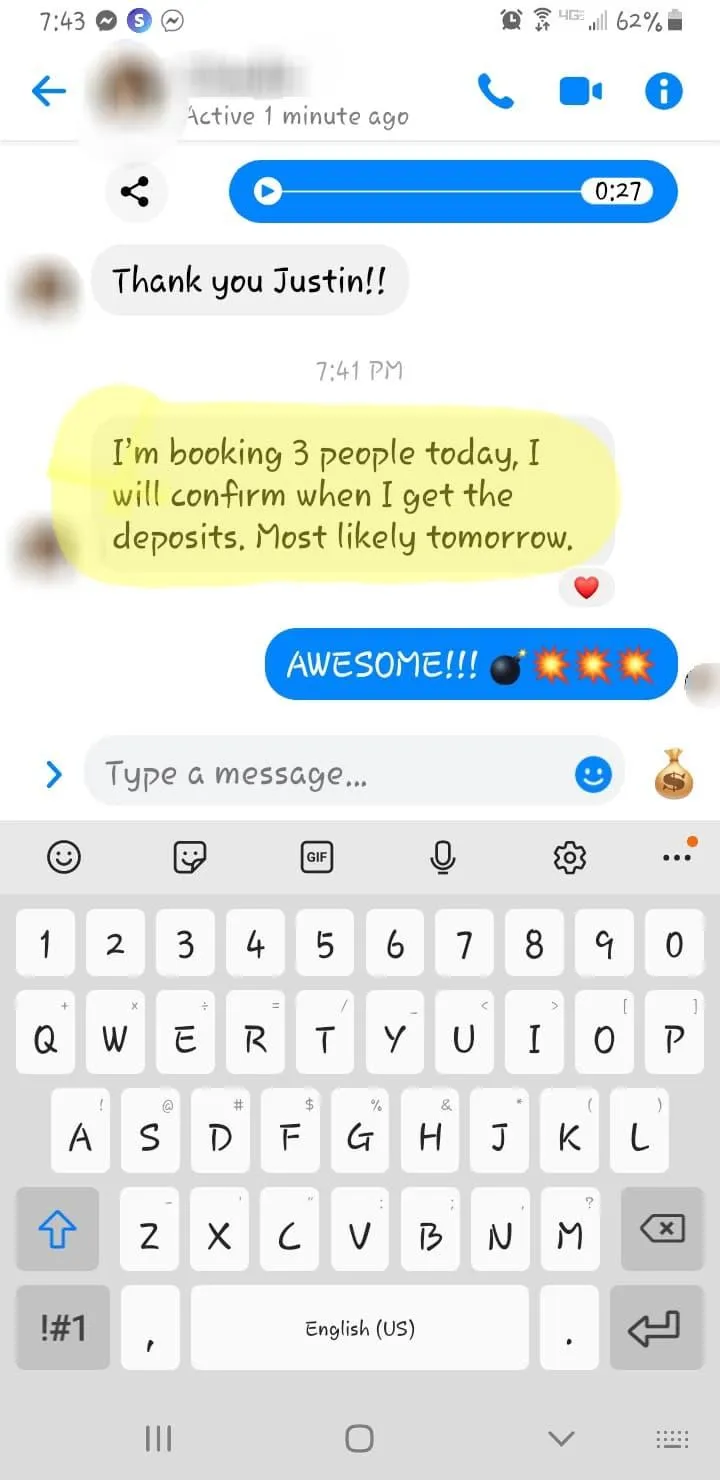The width and height of the screenshot is (720, 1480).
Task: Open conversation info details
Action: tap(663, 92)
